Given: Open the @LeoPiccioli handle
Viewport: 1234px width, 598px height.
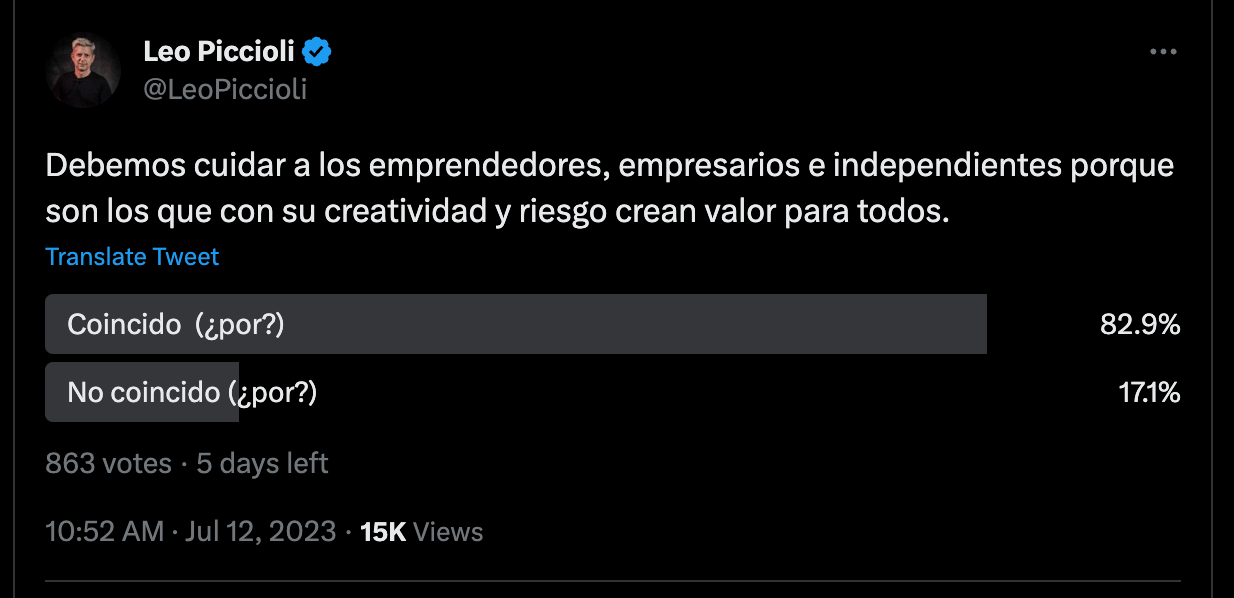Looking at the screenshot, I should (225, 89).
